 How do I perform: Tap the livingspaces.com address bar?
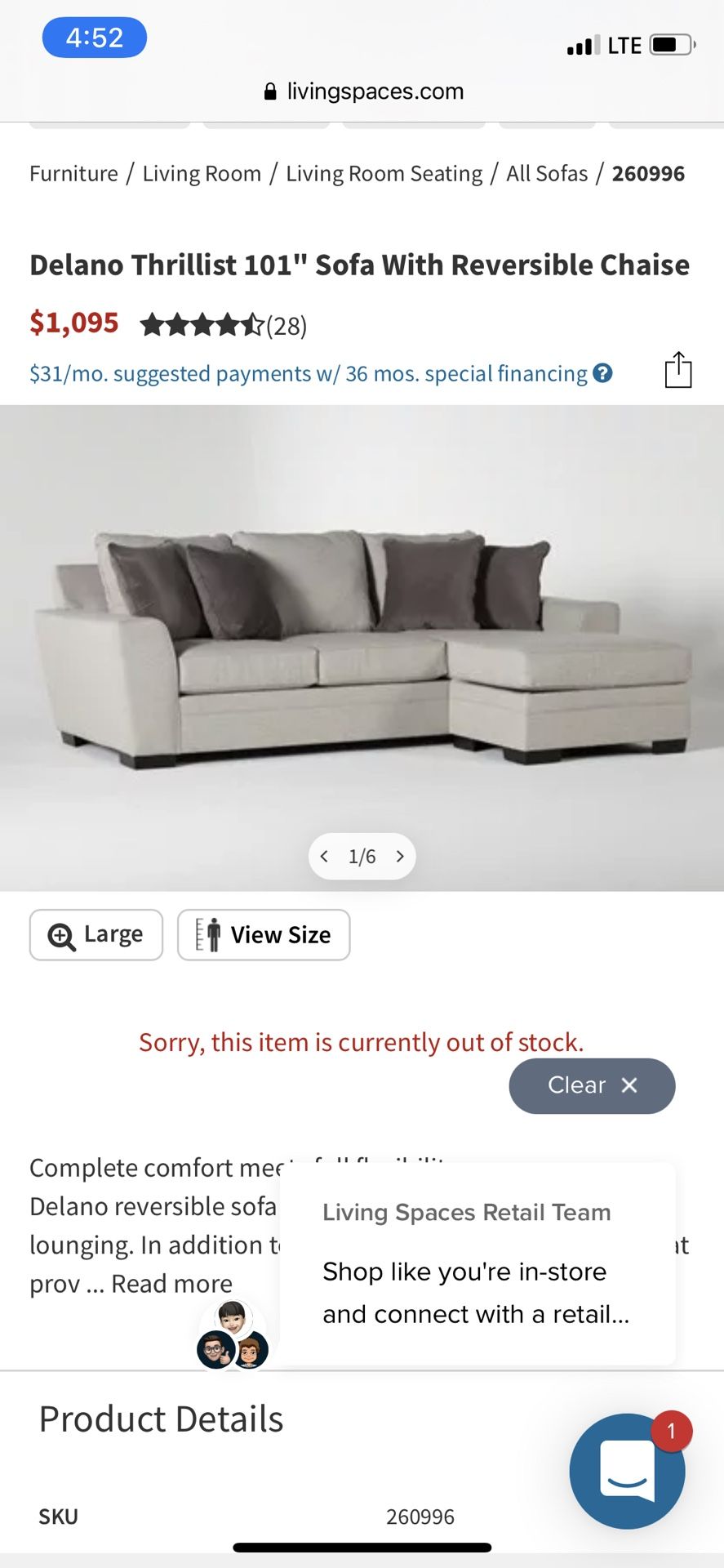(363, 91)
